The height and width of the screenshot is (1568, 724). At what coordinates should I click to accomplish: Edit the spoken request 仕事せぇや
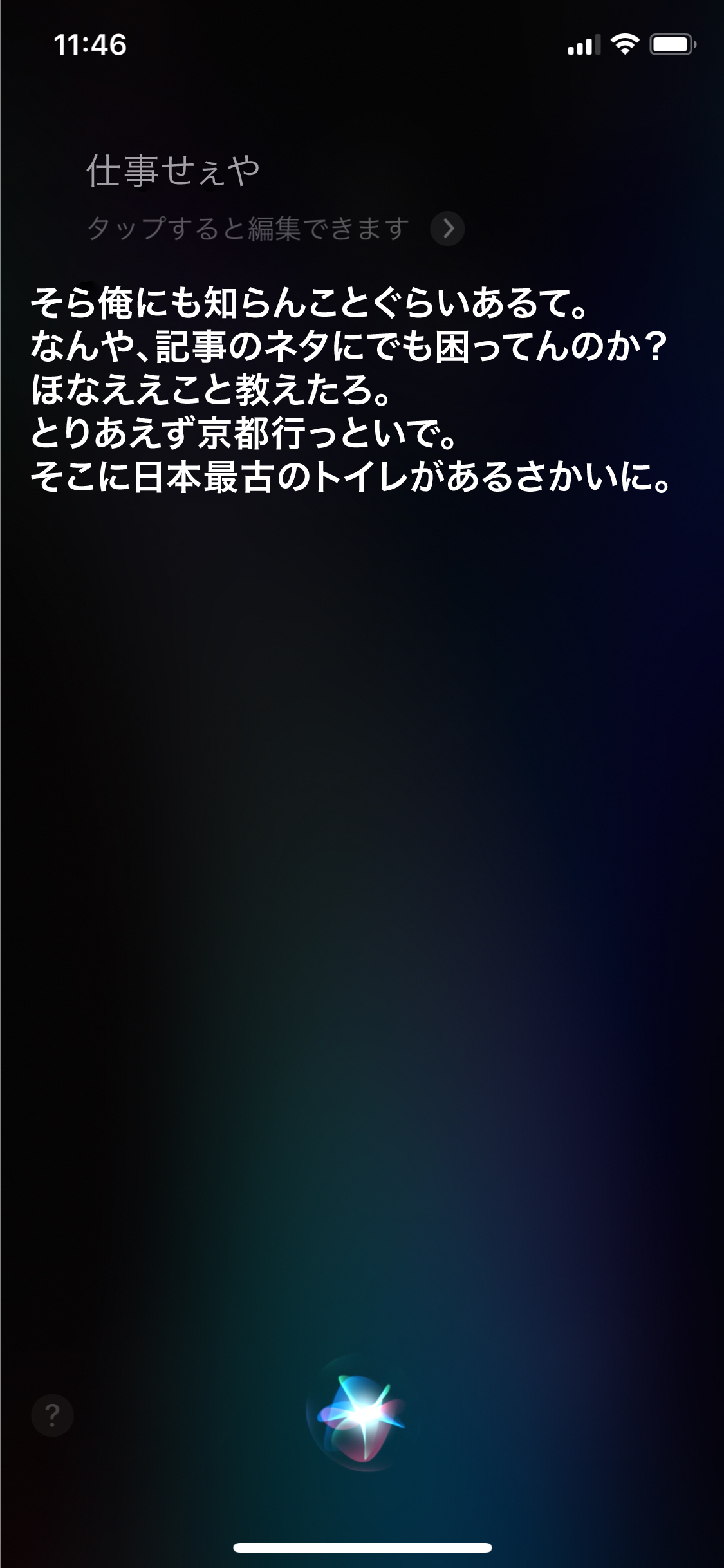173,171
